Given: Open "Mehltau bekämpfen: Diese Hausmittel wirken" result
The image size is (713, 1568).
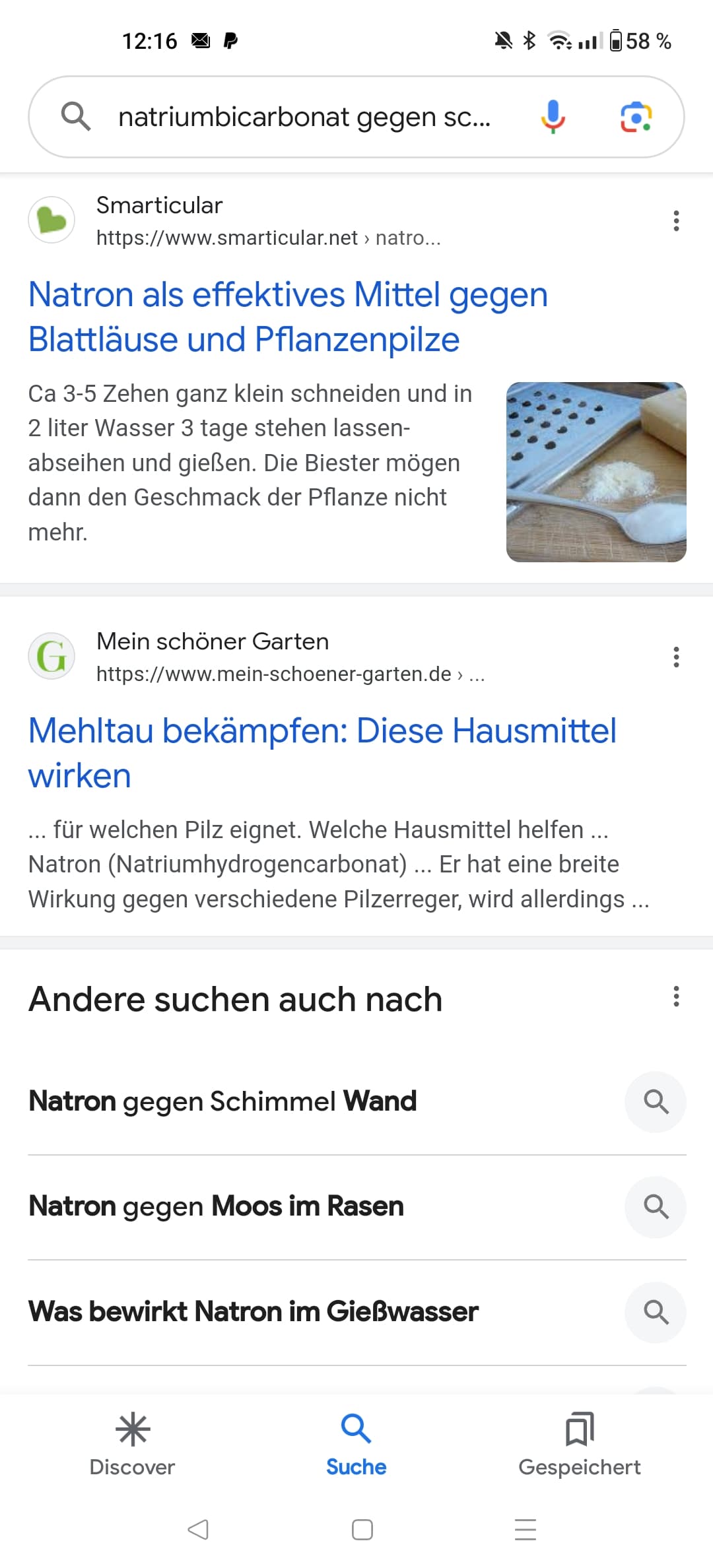Looking at the screenshot, I should coord(322,753).
